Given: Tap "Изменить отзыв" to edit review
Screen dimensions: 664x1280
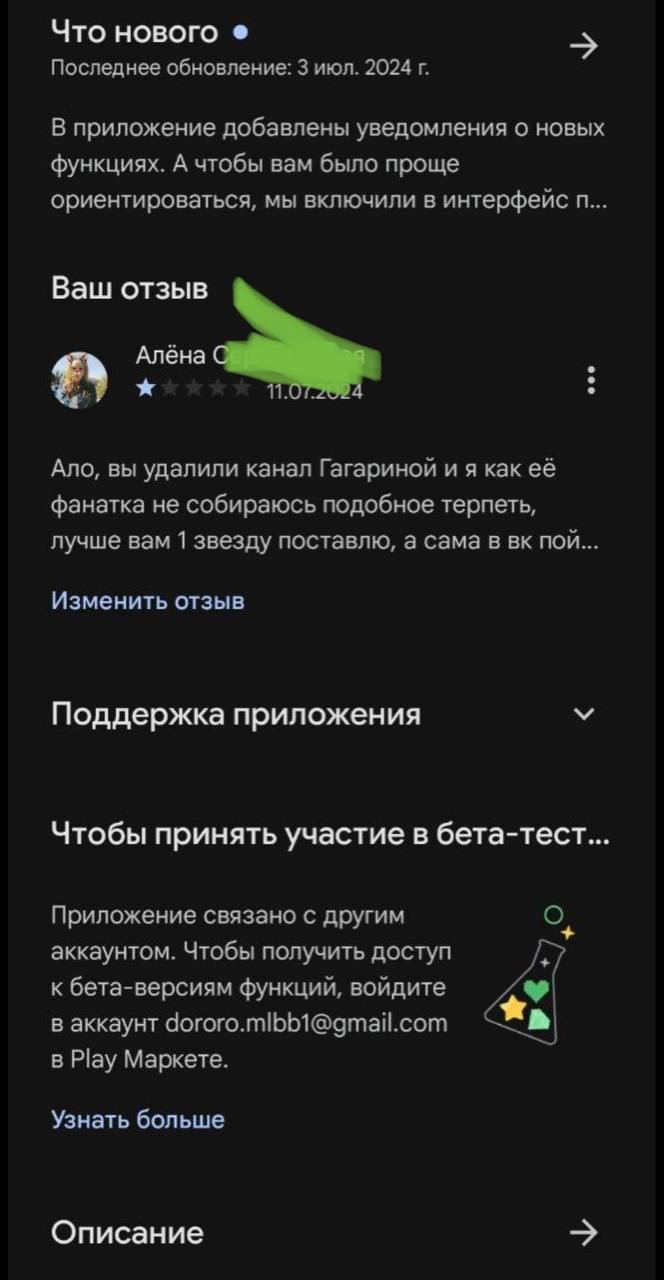Looking at the screenshot, I should [x=148, y=601].
